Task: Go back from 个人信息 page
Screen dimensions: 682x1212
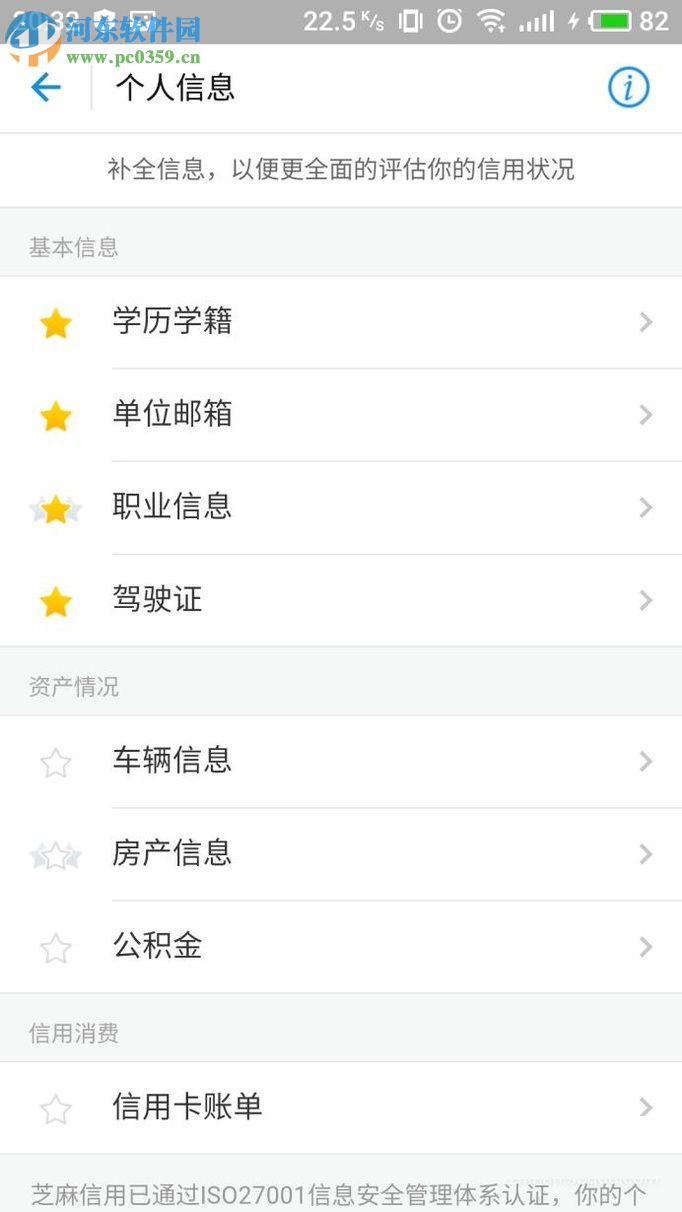Action: tap(46, 88)
